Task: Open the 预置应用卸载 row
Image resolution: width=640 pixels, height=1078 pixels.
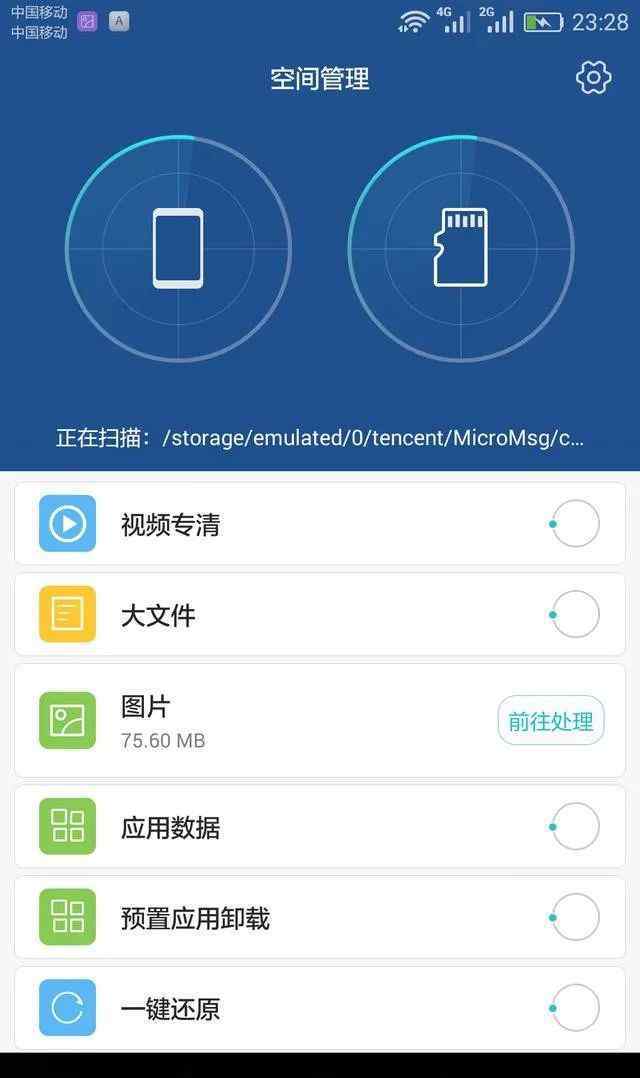Action: (x=320, y=917)
